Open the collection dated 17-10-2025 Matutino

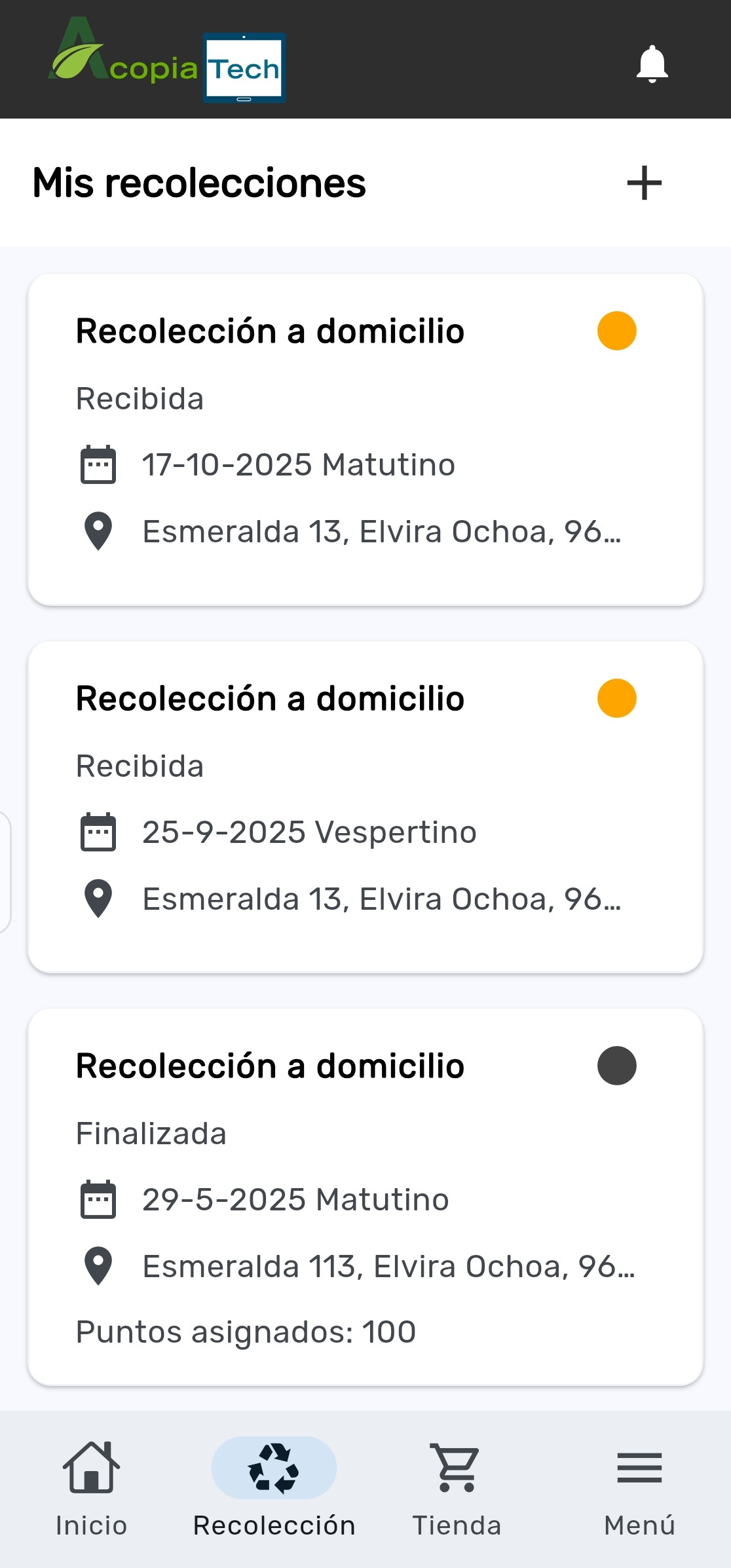(365, 439)
